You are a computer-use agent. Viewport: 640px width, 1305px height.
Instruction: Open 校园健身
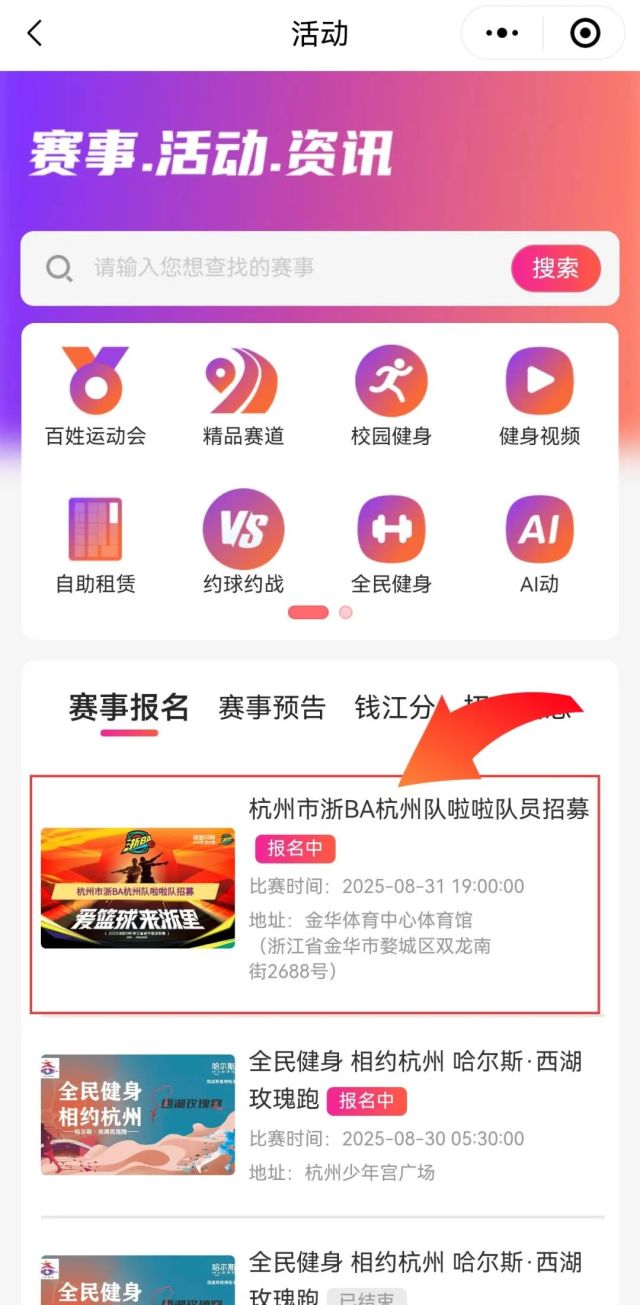(391, 396)
